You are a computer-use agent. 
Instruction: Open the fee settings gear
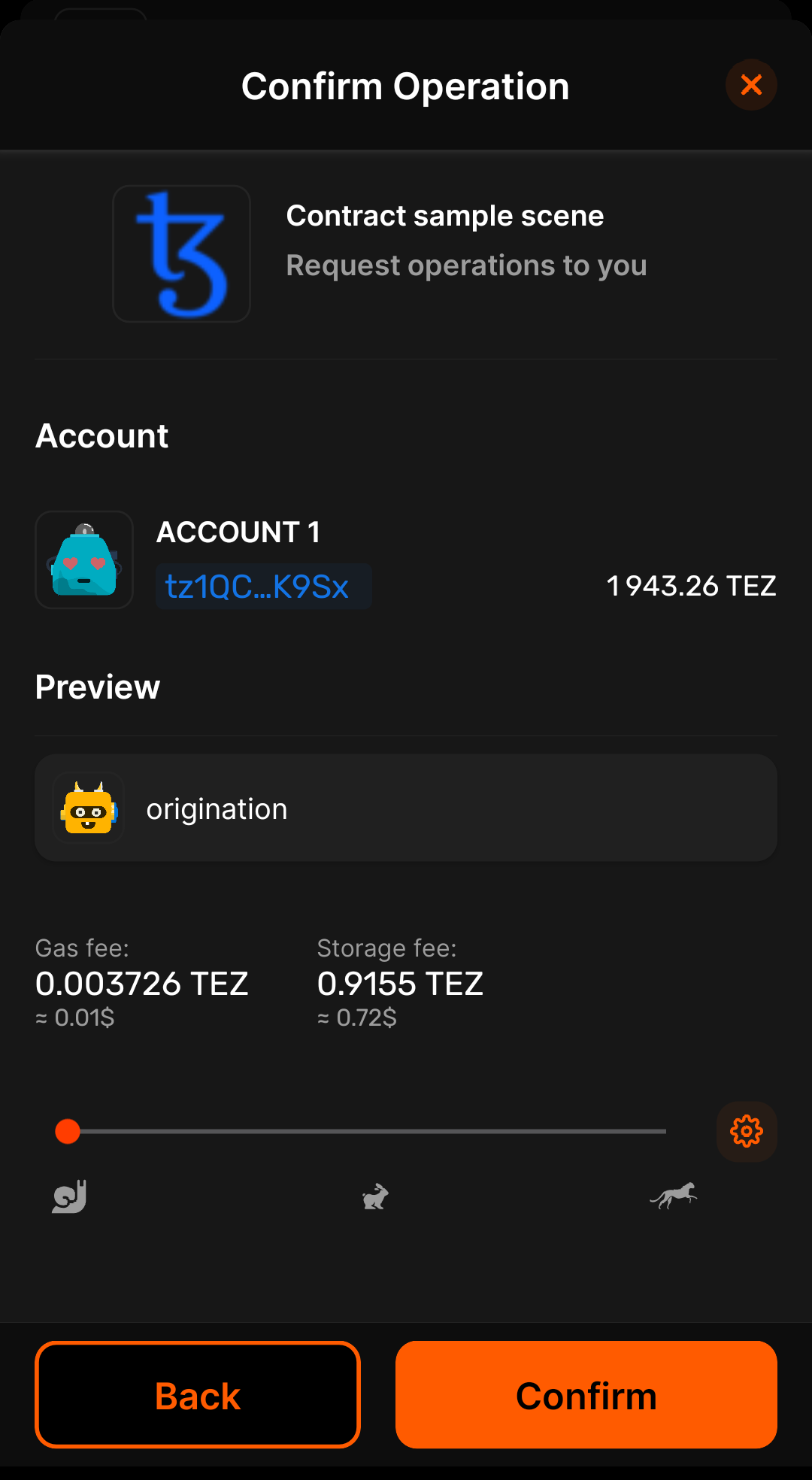coord(747,1131)
